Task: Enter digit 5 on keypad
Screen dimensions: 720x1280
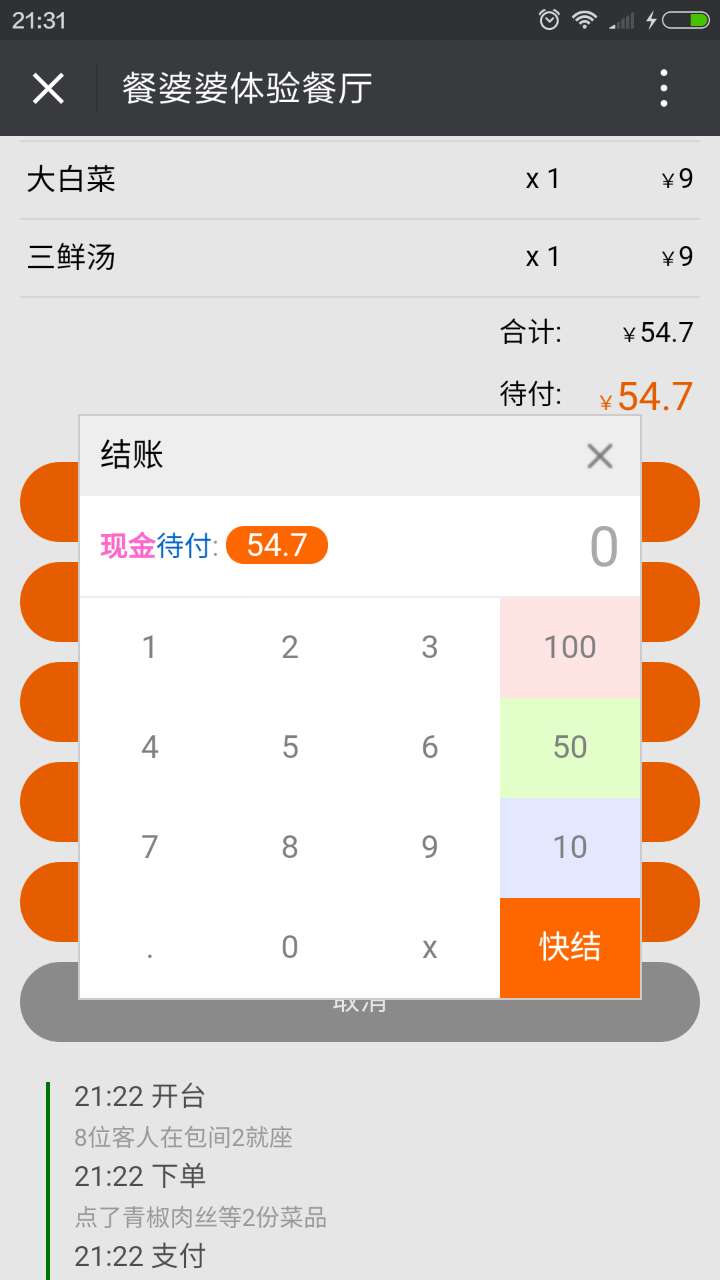Action: (290, 747)
